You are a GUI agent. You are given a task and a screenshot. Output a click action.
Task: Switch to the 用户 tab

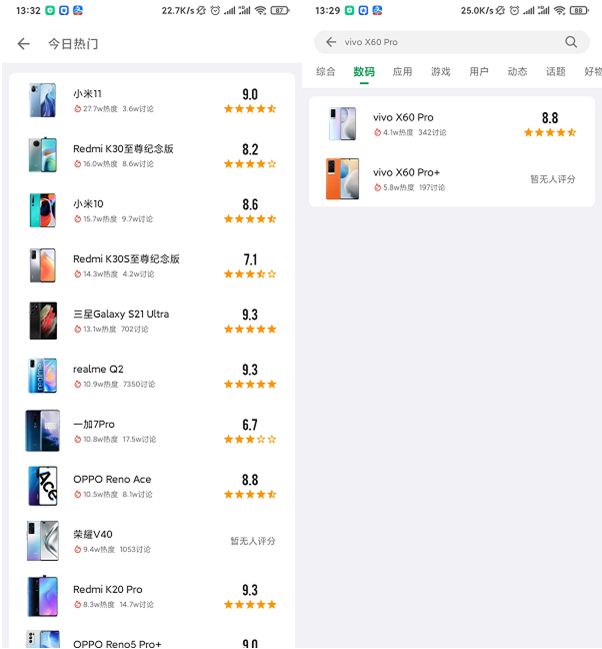coord(479,72)
